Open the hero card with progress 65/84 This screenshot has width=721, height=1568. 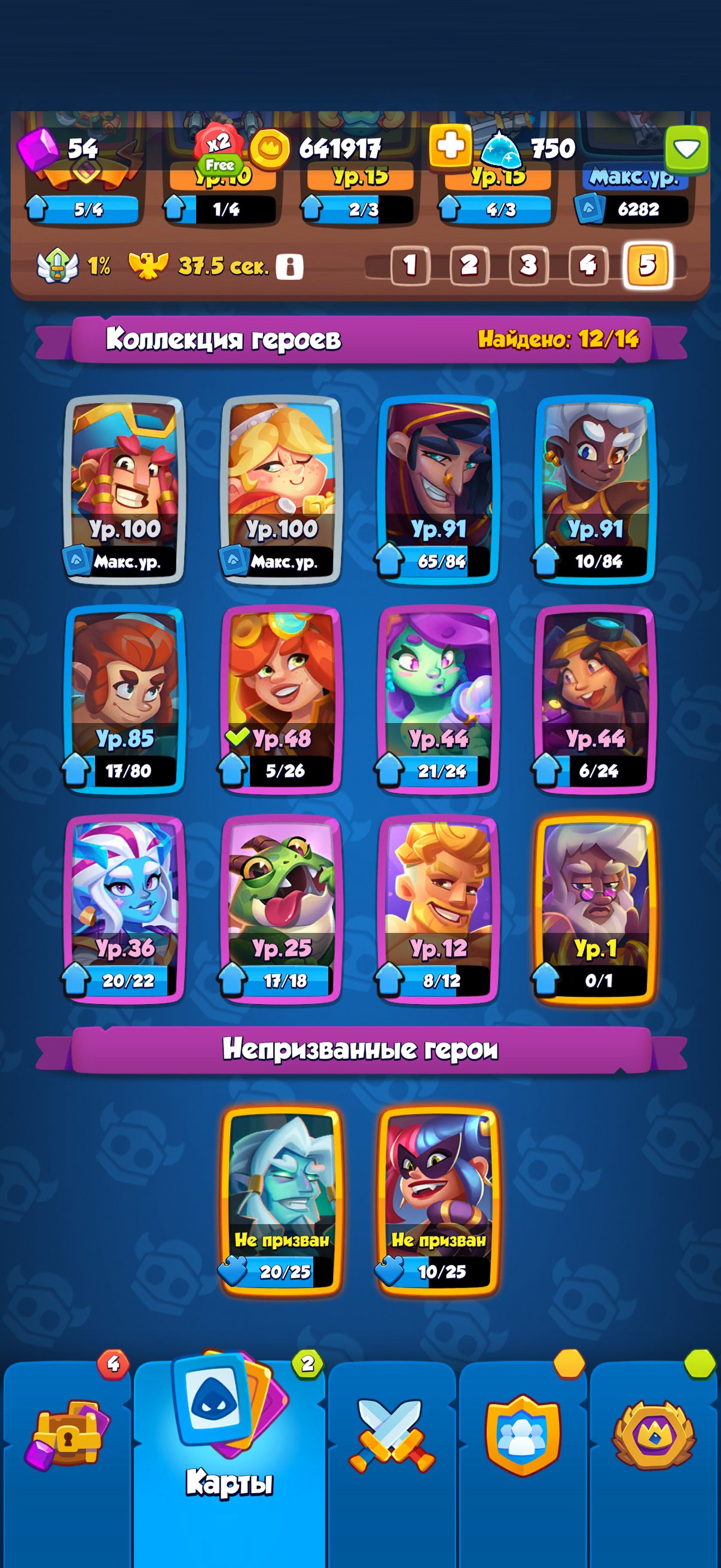coord(438,489)
